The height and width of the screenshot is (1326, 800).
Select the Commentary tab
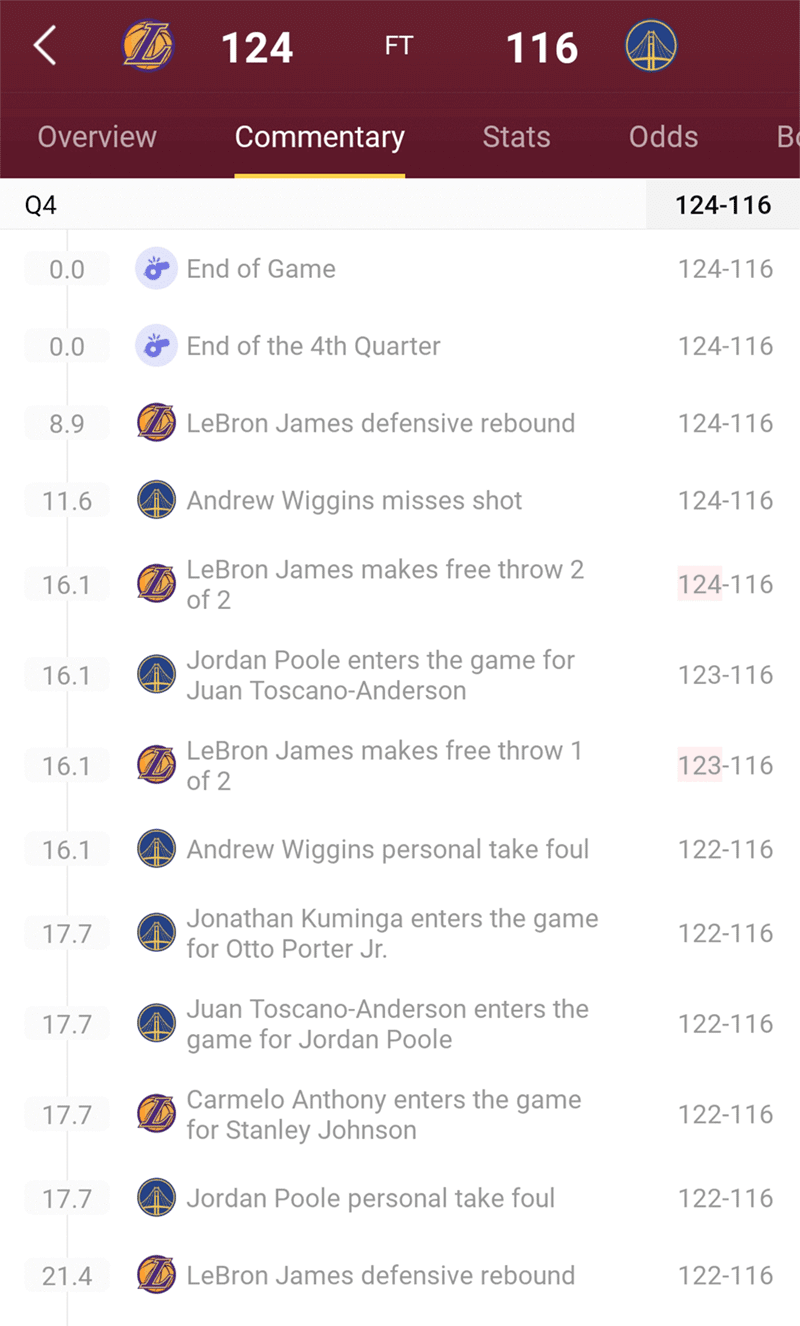click(319, 137)
